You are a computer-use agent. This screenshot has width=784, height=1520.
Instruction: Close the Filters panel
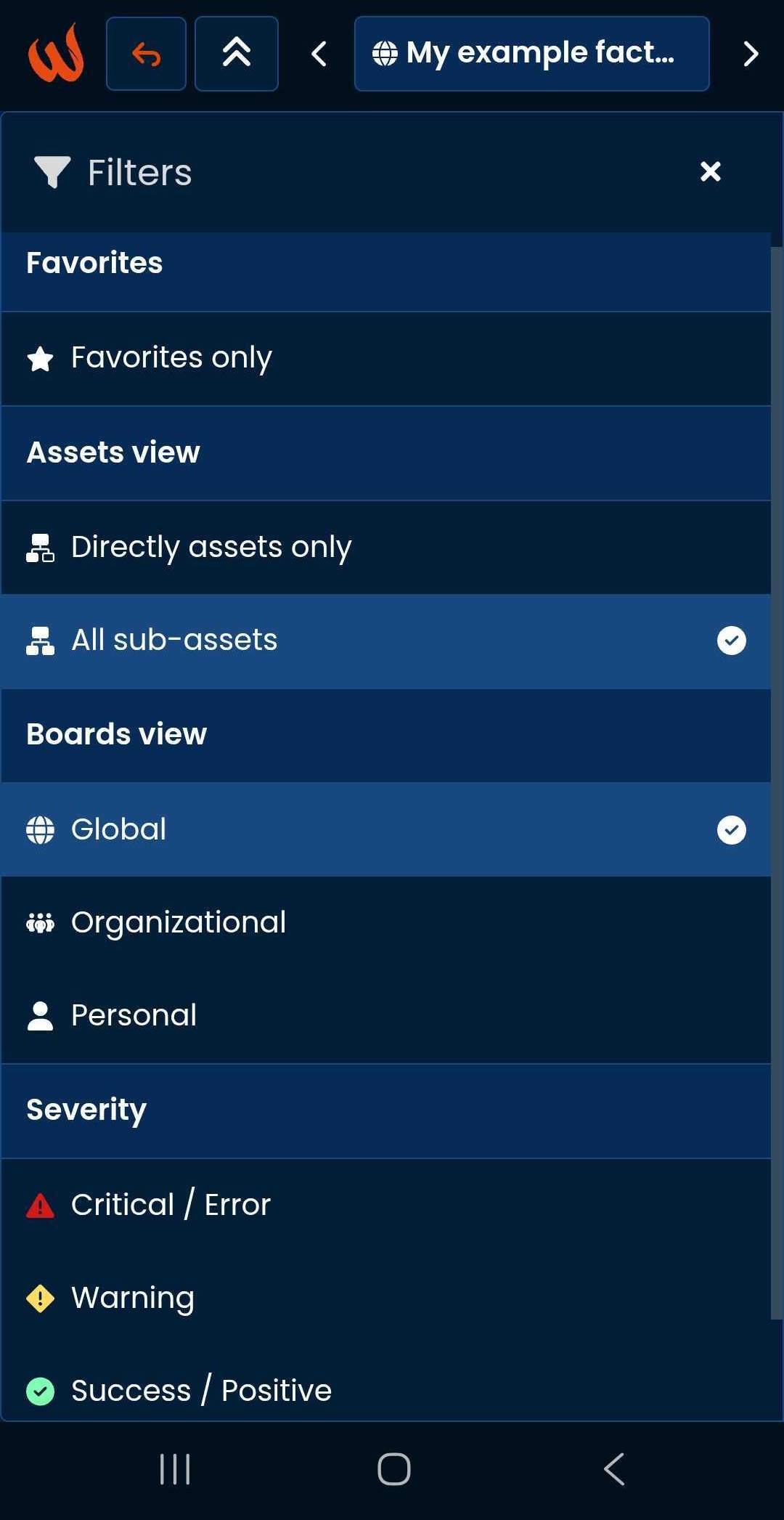(710, 171)
